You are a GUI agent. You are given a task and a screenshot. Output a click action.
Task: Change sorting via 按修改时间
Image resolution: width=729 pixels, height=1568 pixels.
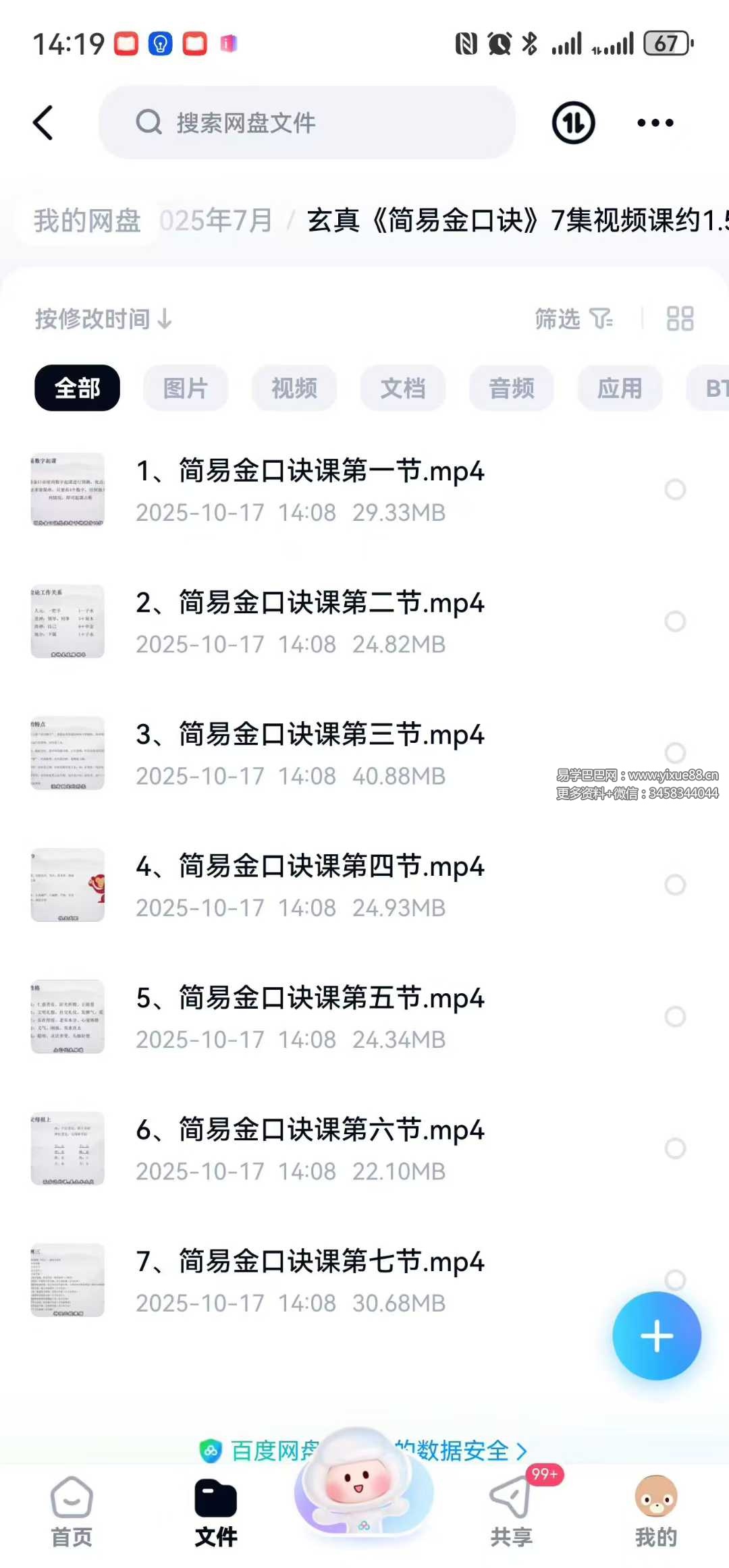click(103, 318)
